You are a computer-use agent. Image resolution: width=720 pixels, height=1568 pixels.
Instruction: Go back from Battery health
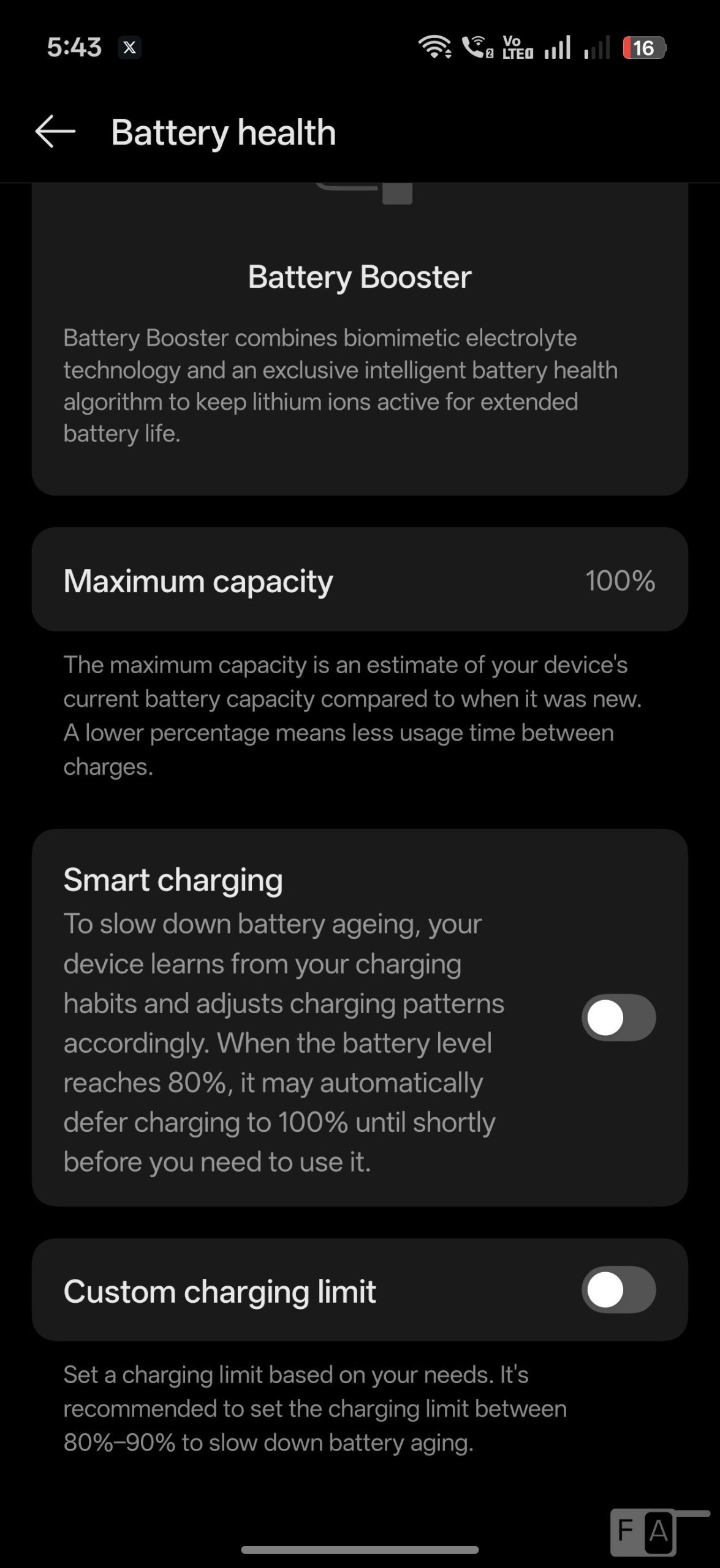pyautogui.click(x=55, y=132)
